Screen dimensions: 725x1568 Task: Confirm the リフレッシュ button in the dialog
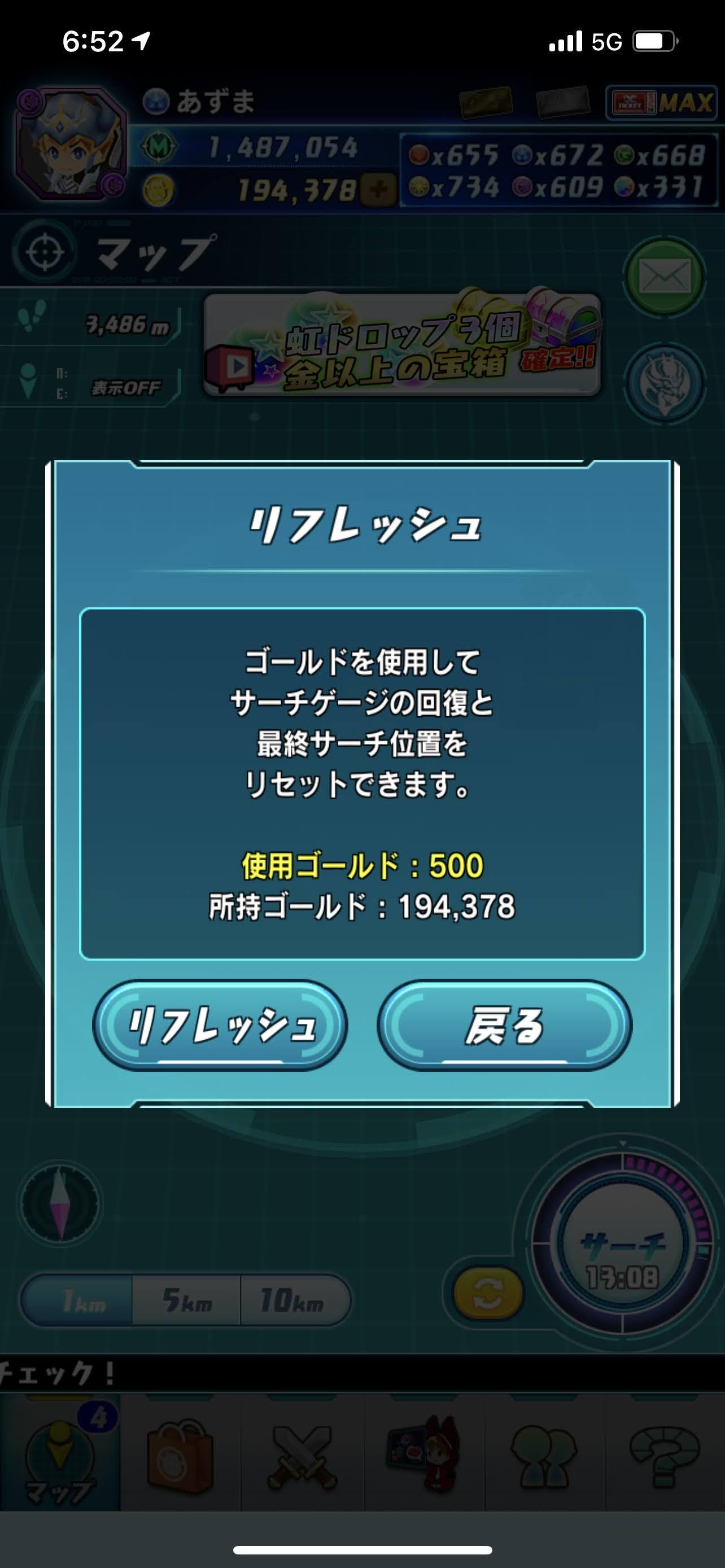coord(220,1025)
